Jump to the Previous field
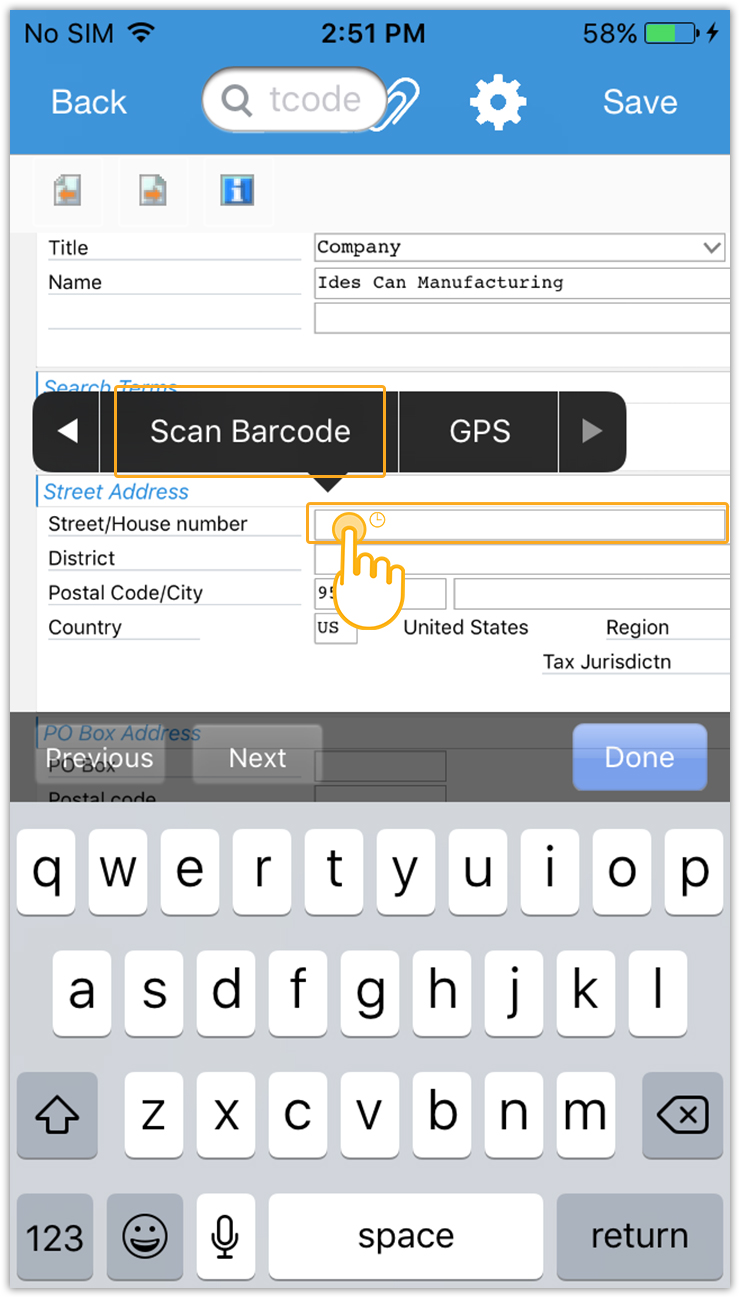Image resolution: width=740 pixels, height=1298 pixels. (99, 757)
